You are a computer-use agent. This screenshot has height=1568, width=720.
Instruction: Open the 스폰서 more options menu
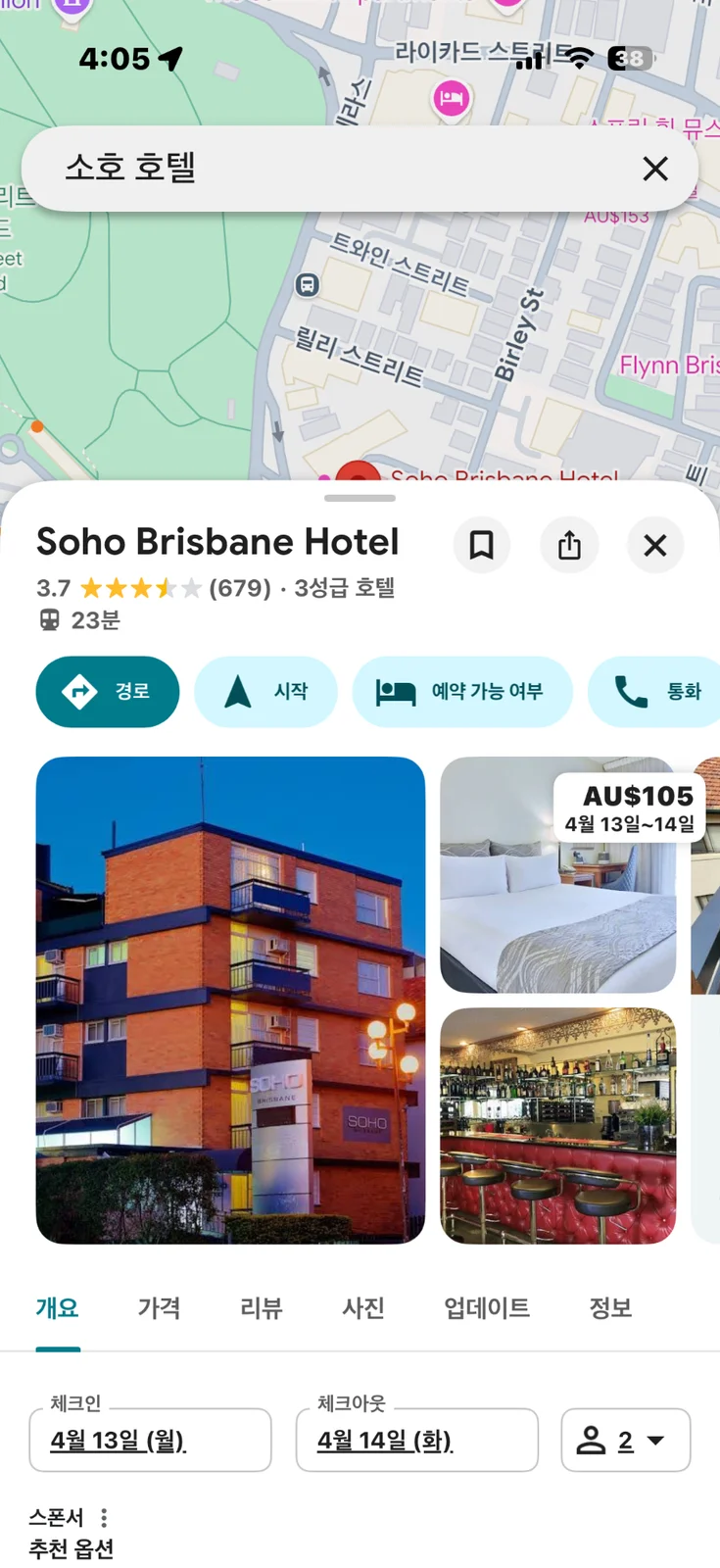click(104, 1518)
